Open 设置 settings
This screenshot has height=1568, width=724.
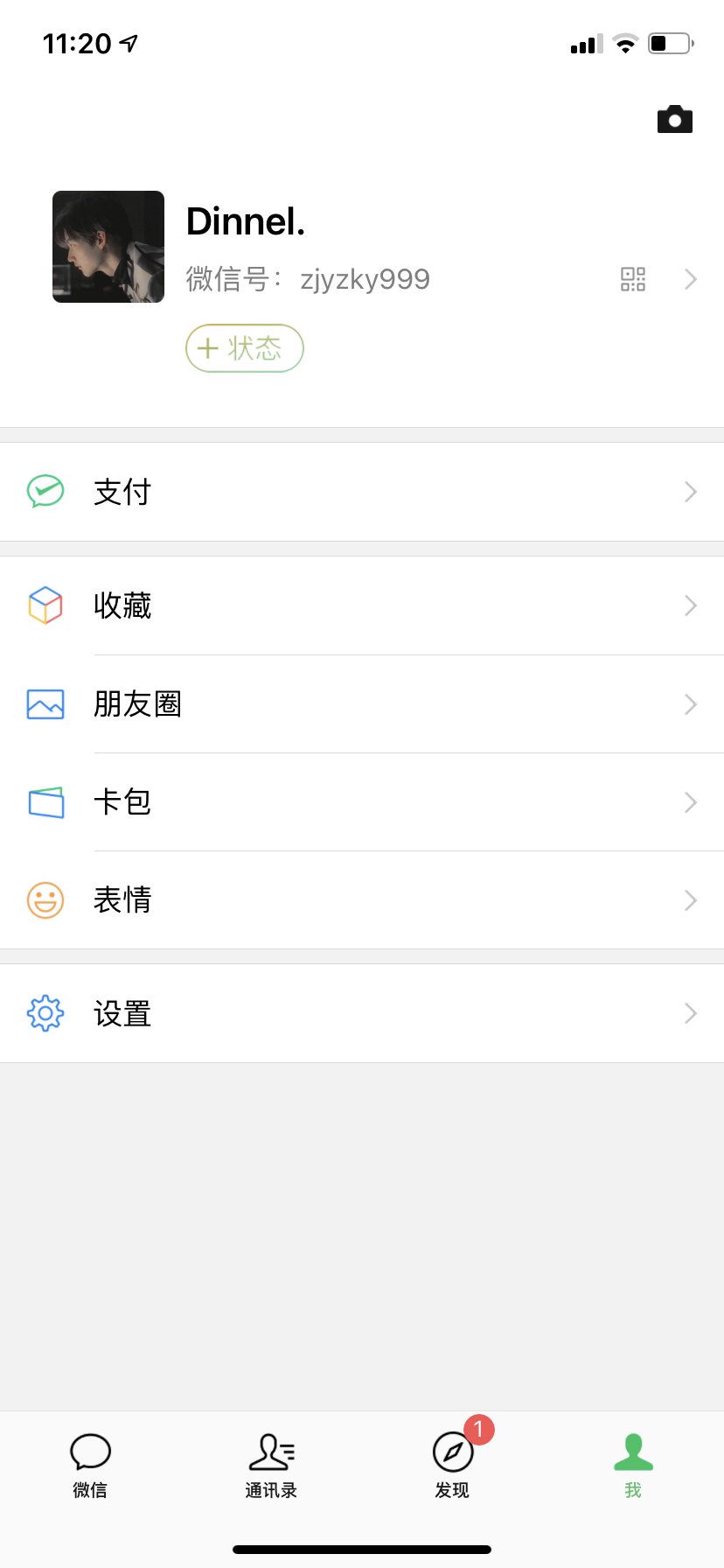(362, 1013)
